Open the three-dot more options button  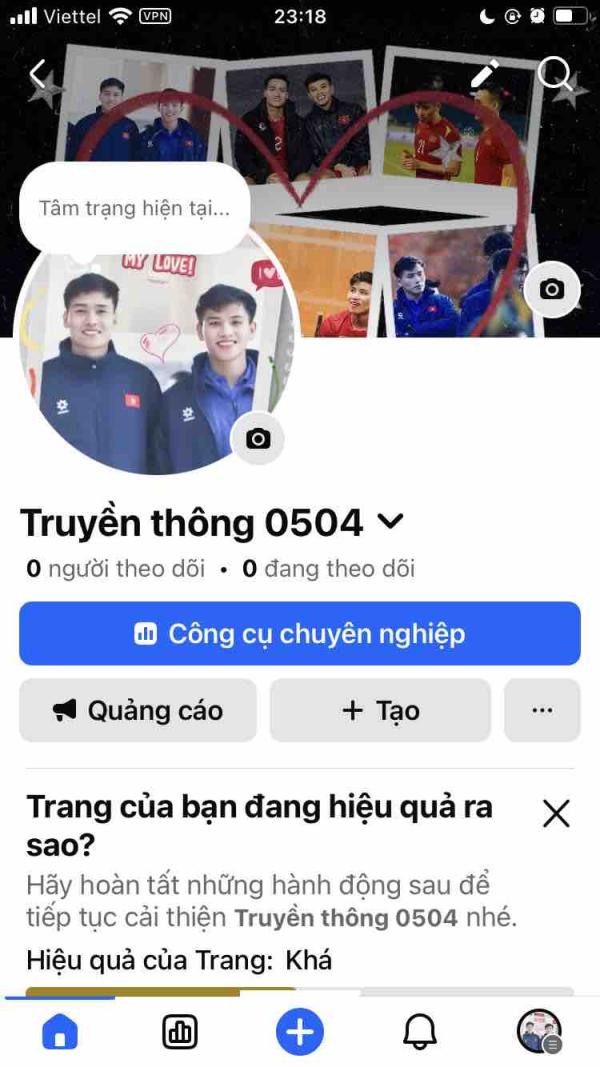coord(542,711)
